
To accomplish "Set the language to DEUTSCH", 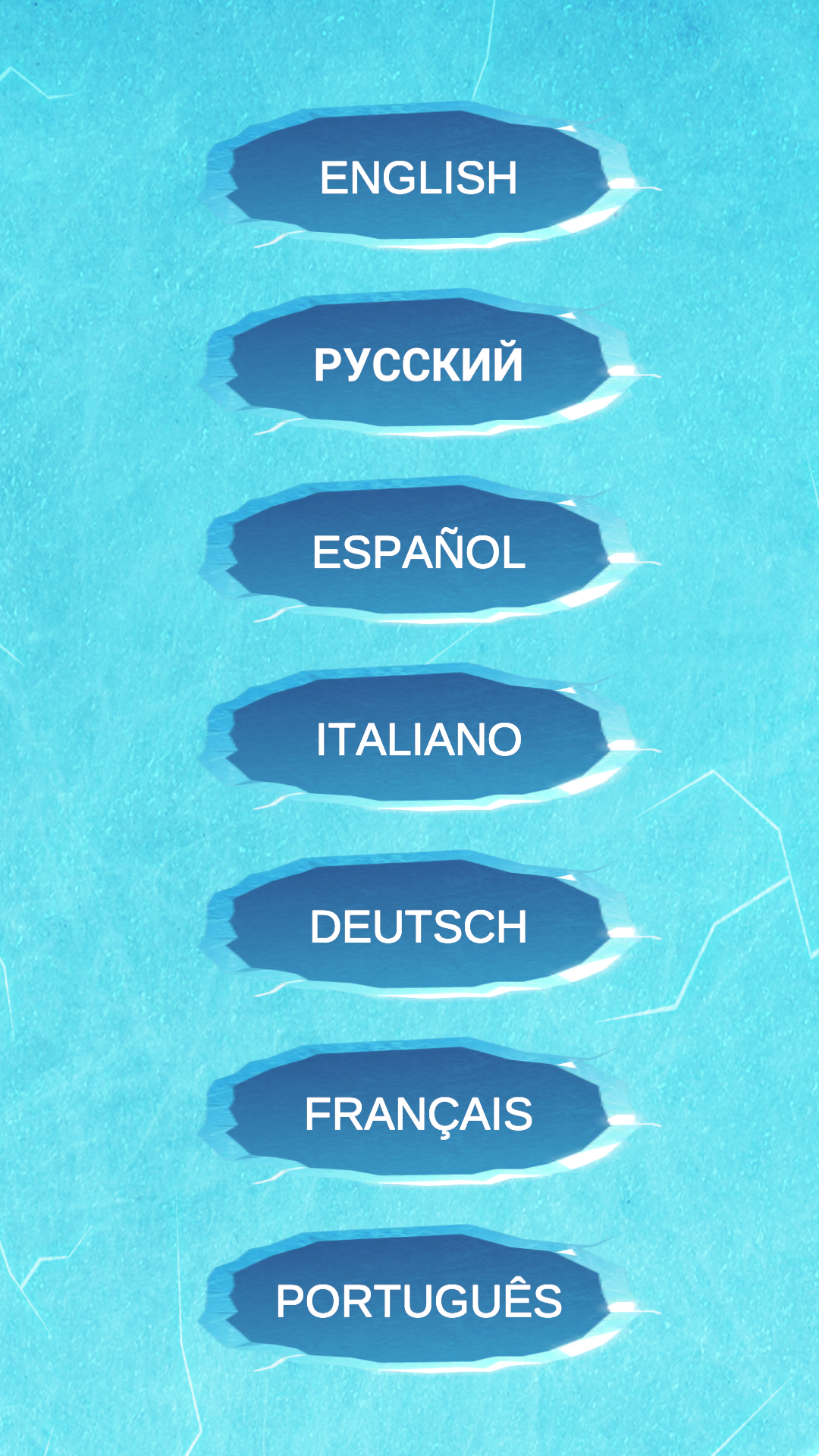I will (418, 927).
